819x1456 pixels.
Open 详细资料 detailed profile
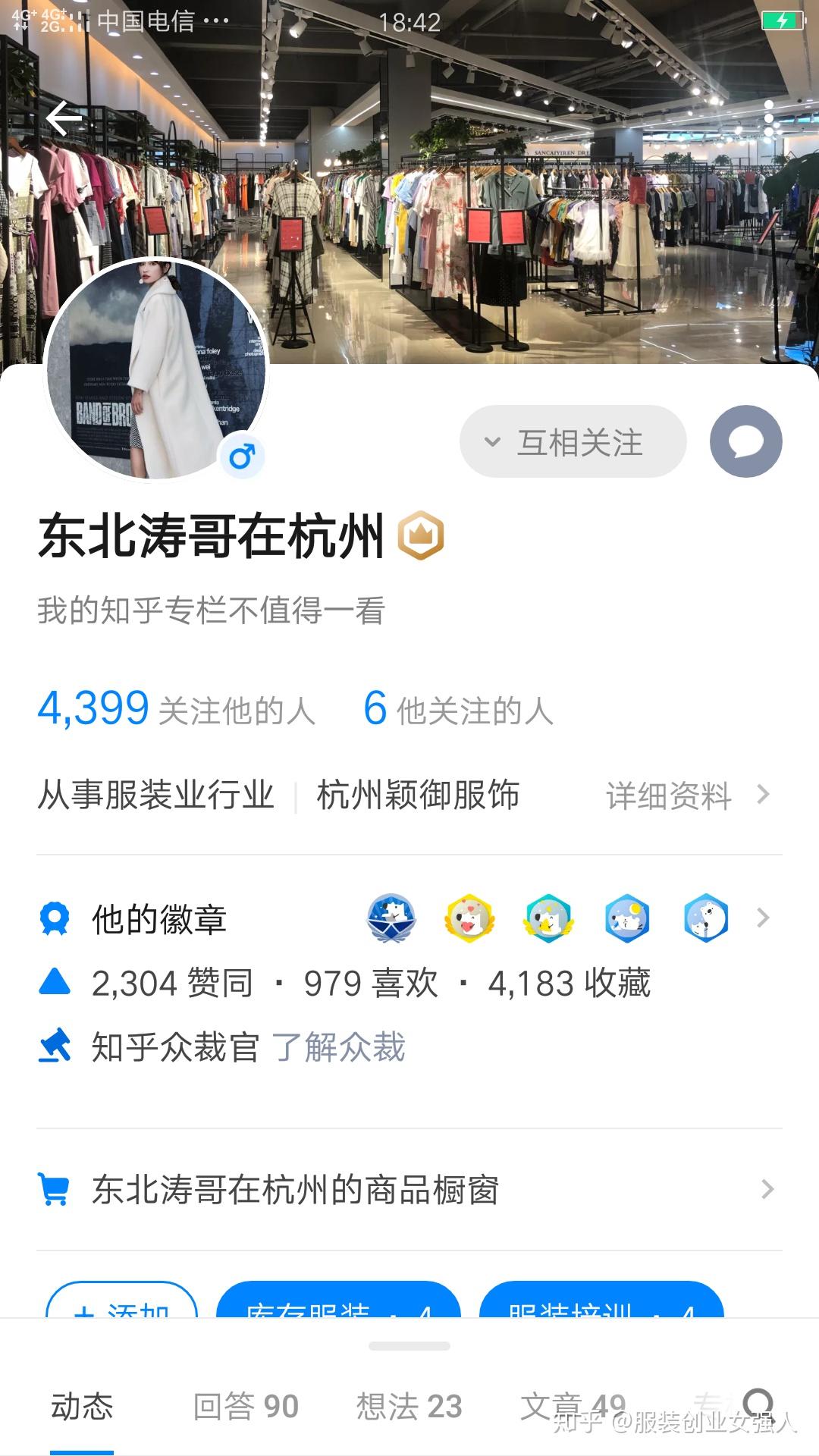tap(687, 795)
